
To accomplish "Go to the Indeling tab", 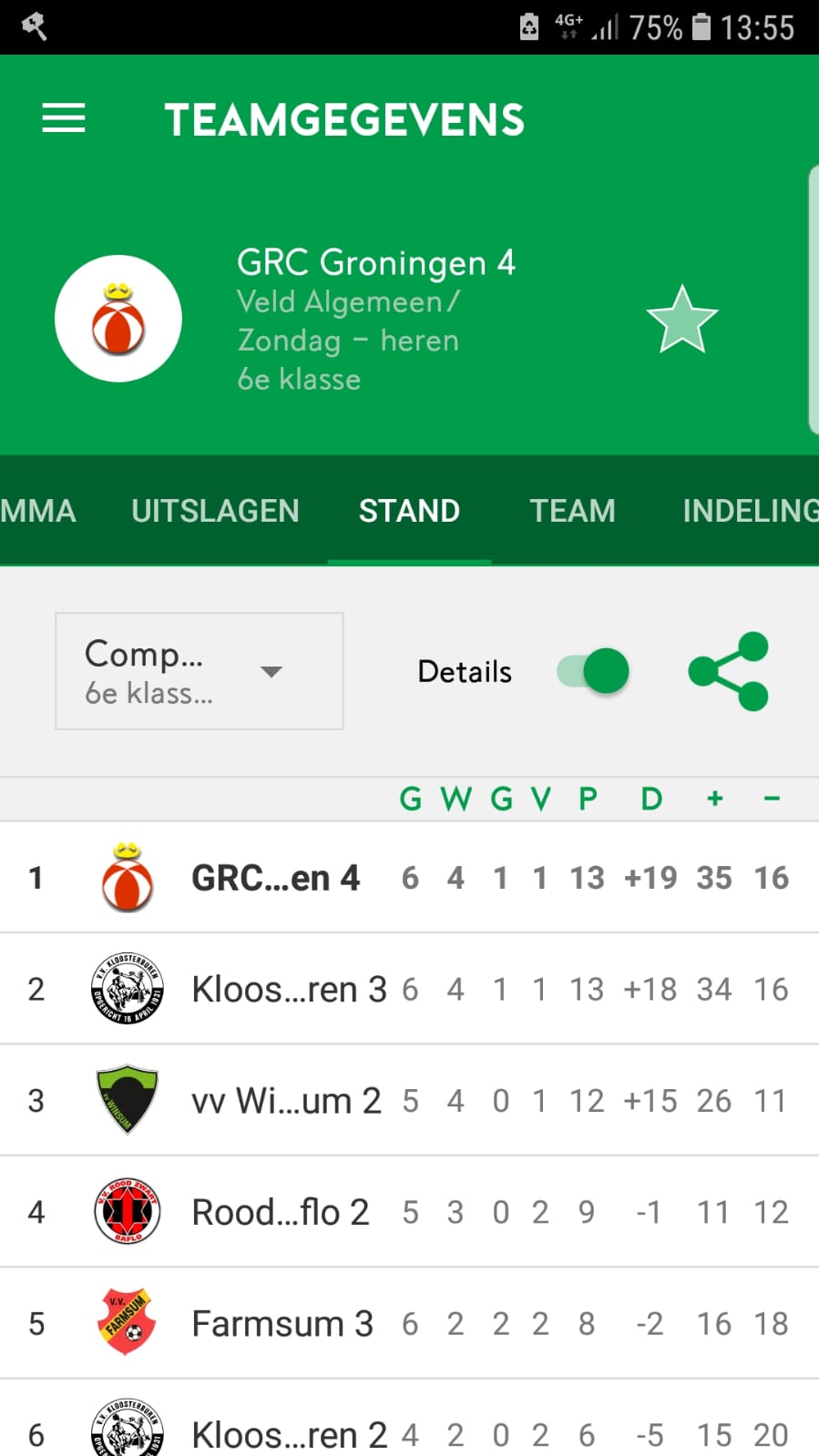I will click(x=749, y=511).
